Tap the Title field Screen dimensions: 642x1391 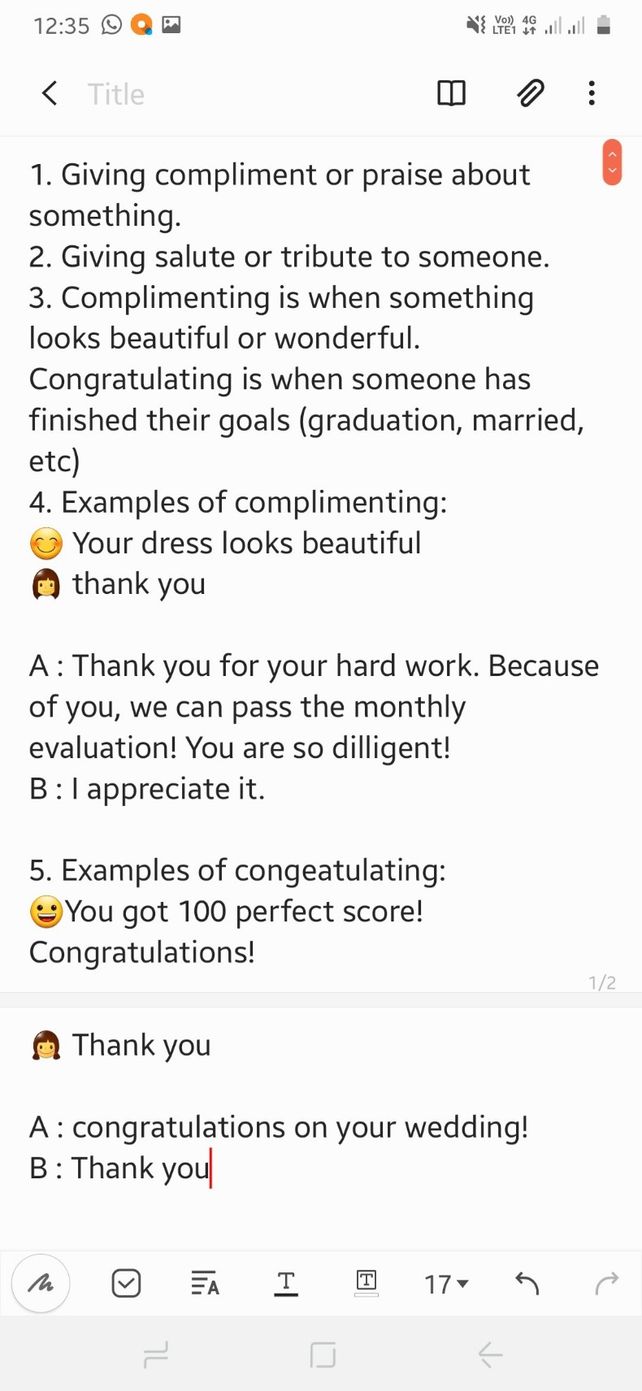point(116,94)
